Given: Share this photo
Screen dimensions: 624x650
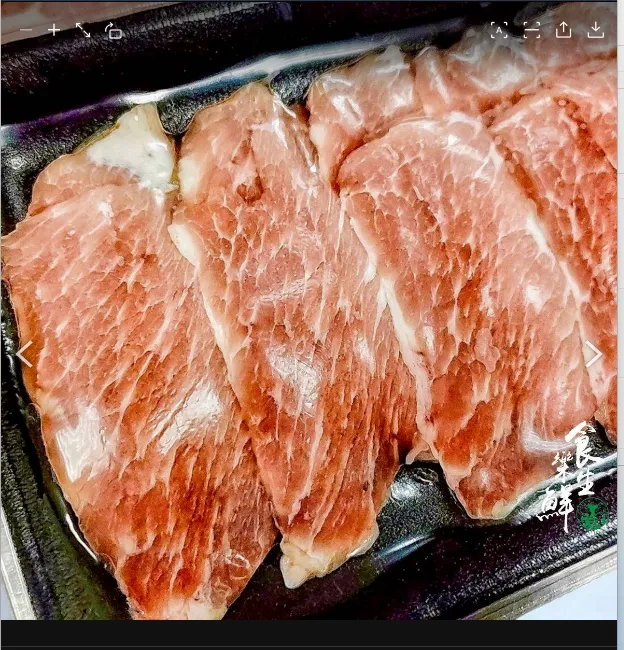Looking at the screenshot, I should (563, 30).
